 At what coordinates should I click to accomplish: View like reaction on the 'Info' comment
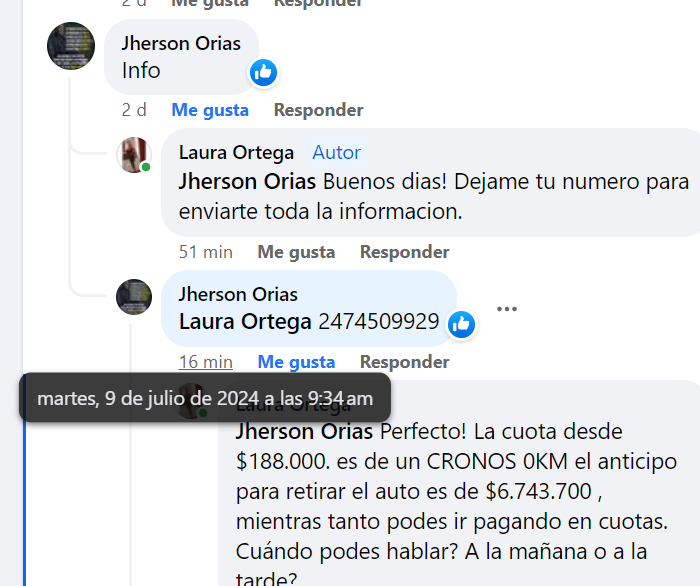tap(263, 72)
